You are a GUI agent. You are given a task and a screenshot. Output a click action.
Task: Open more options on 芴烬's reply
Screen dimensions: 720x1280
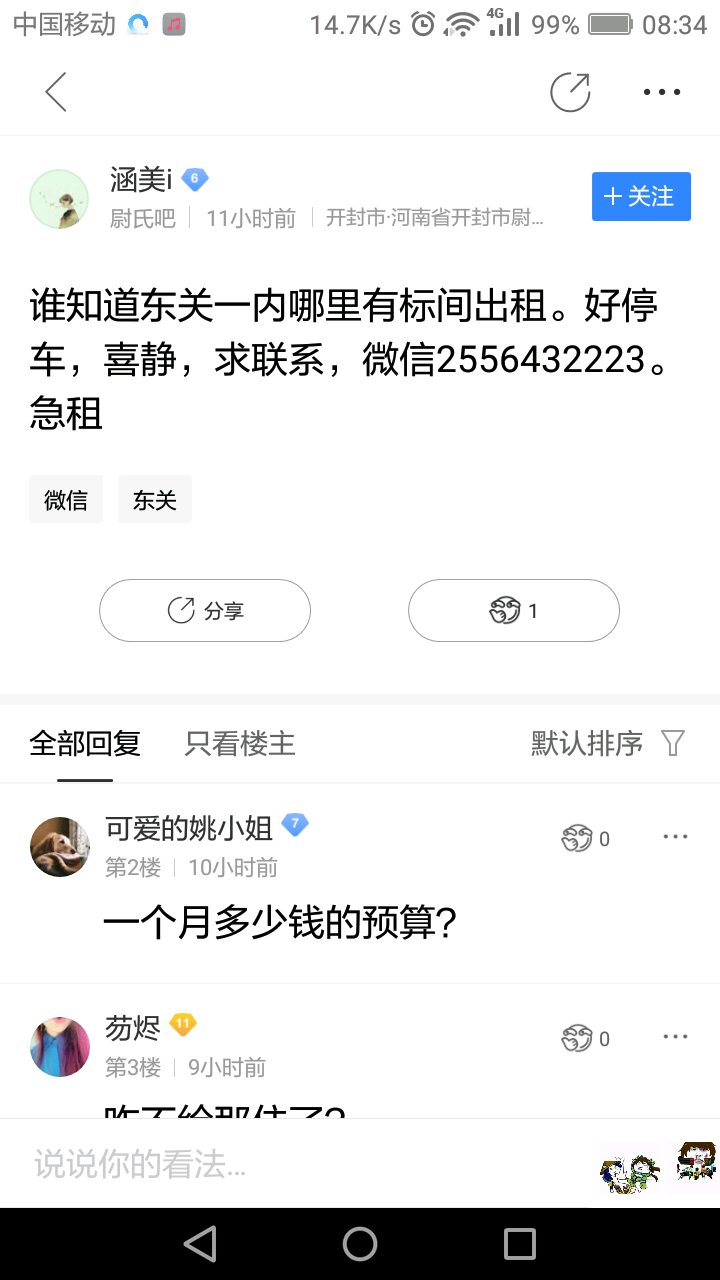676,1037
